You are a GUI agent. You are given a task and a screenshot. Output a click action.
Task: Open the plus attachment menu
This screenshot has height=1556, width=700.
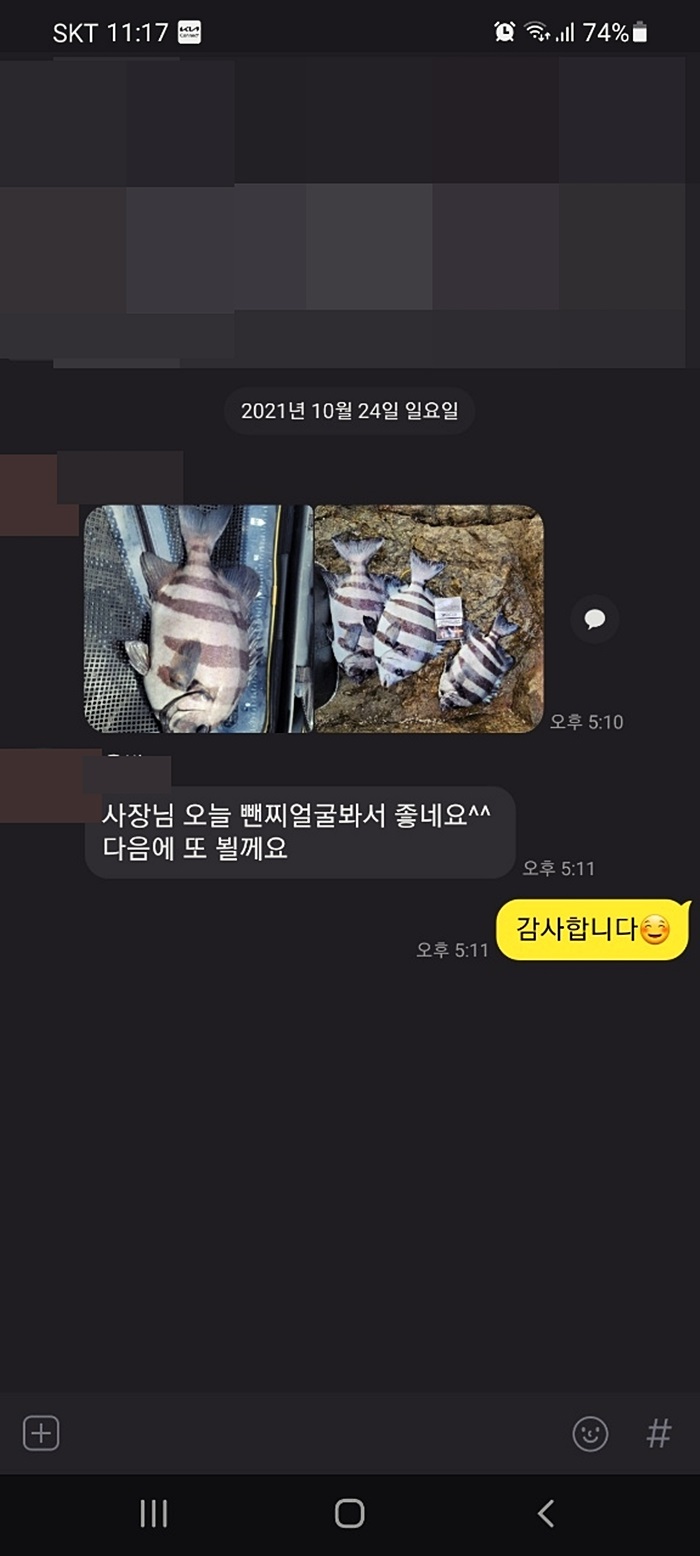click(x=41, y=1433)
